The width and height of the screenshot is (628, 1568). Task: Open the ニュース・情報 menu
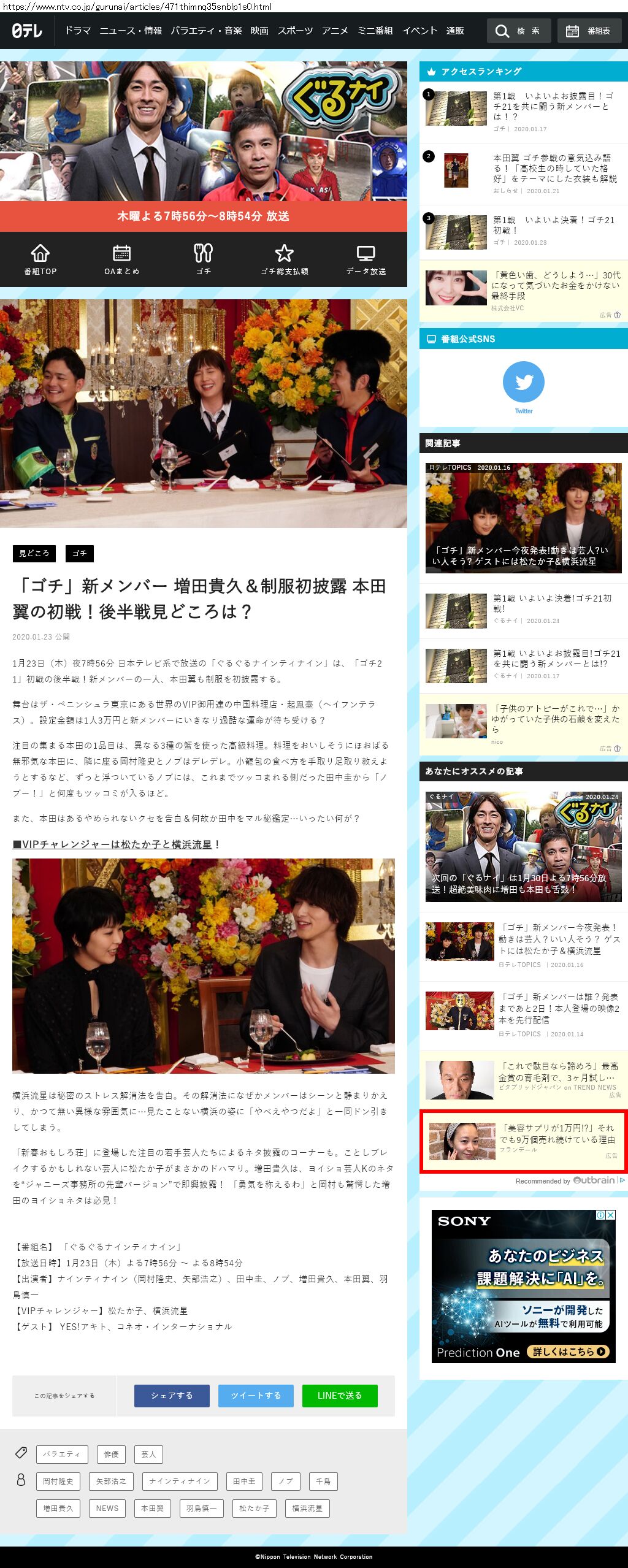click(x=131, y=31)
